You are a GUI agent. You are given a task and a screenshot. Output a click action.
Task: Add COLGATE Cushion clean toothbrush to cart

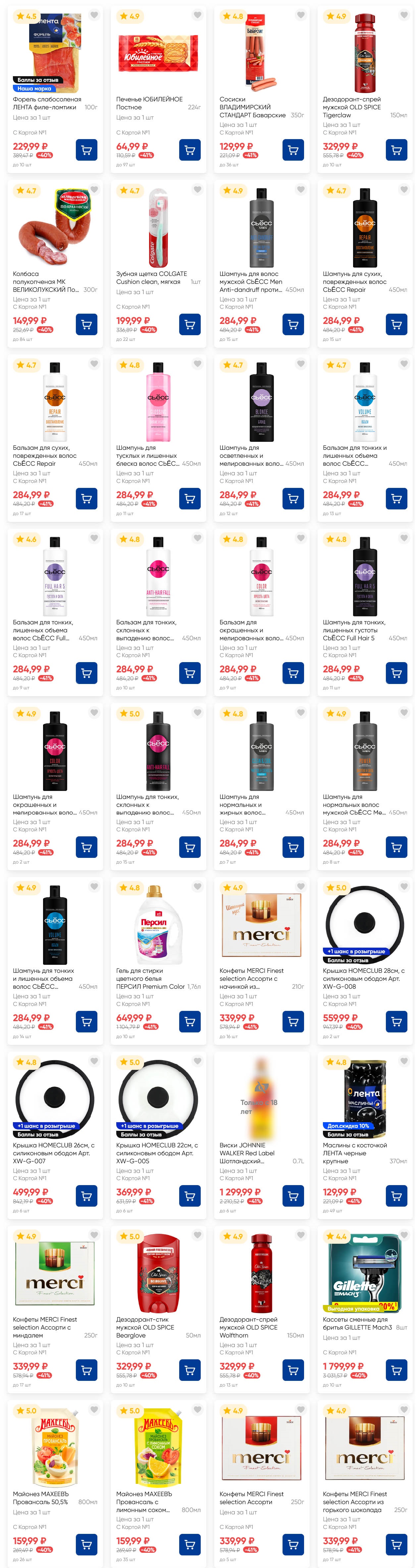pos(190,325)
